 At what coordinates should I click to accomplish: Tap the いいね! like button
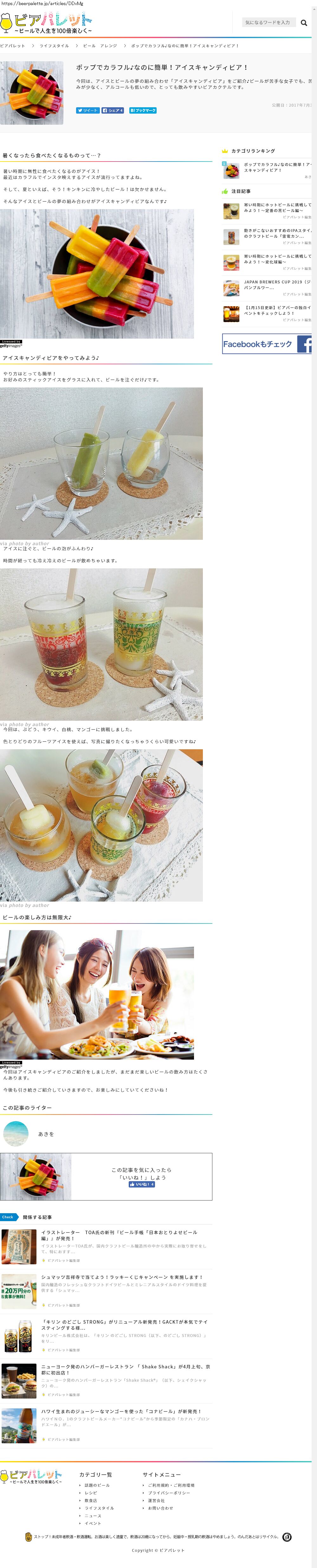point(142,1185)
